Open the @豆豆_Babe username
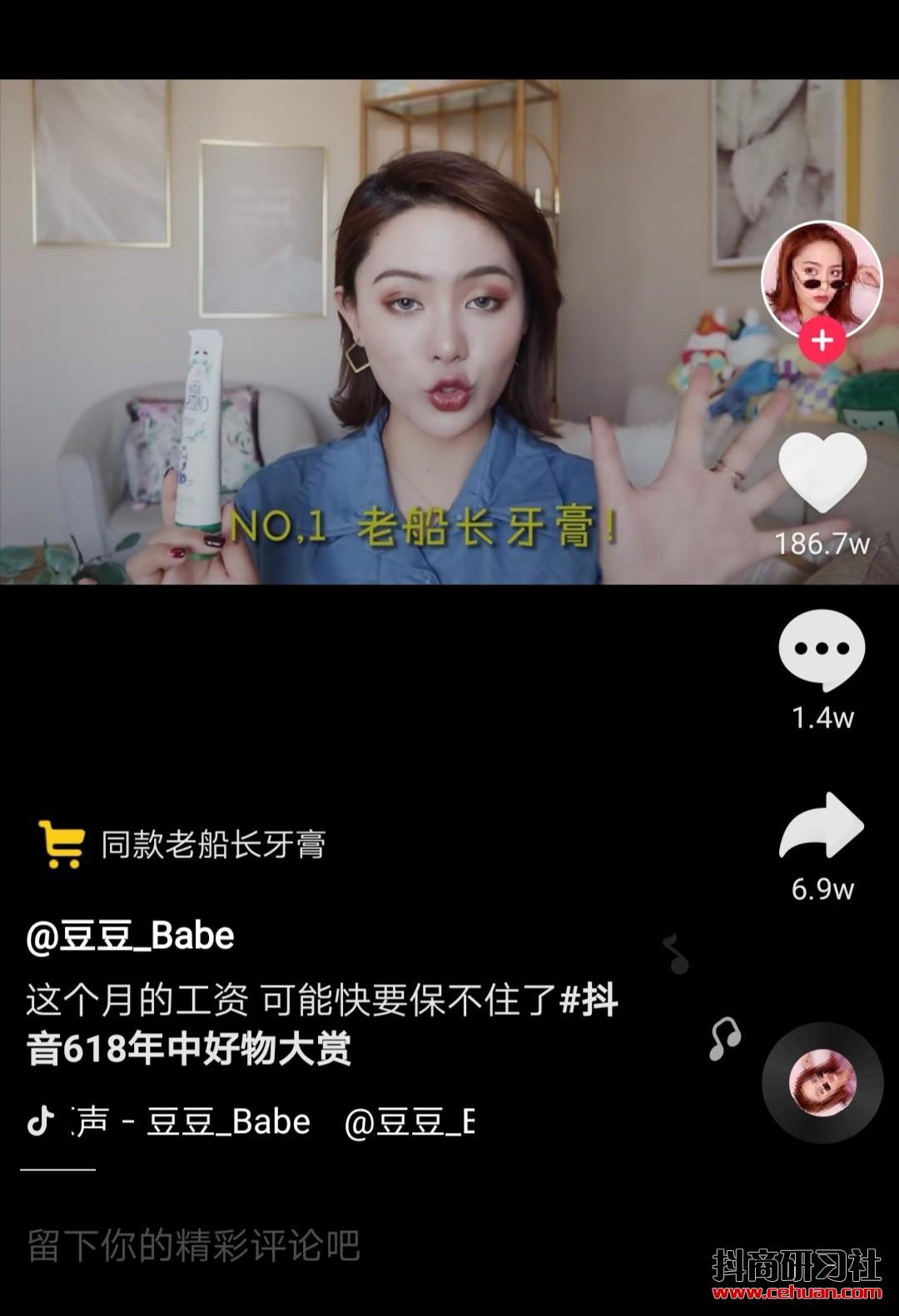This screenshot has height=1316, width=899. (x=131, y=936)
